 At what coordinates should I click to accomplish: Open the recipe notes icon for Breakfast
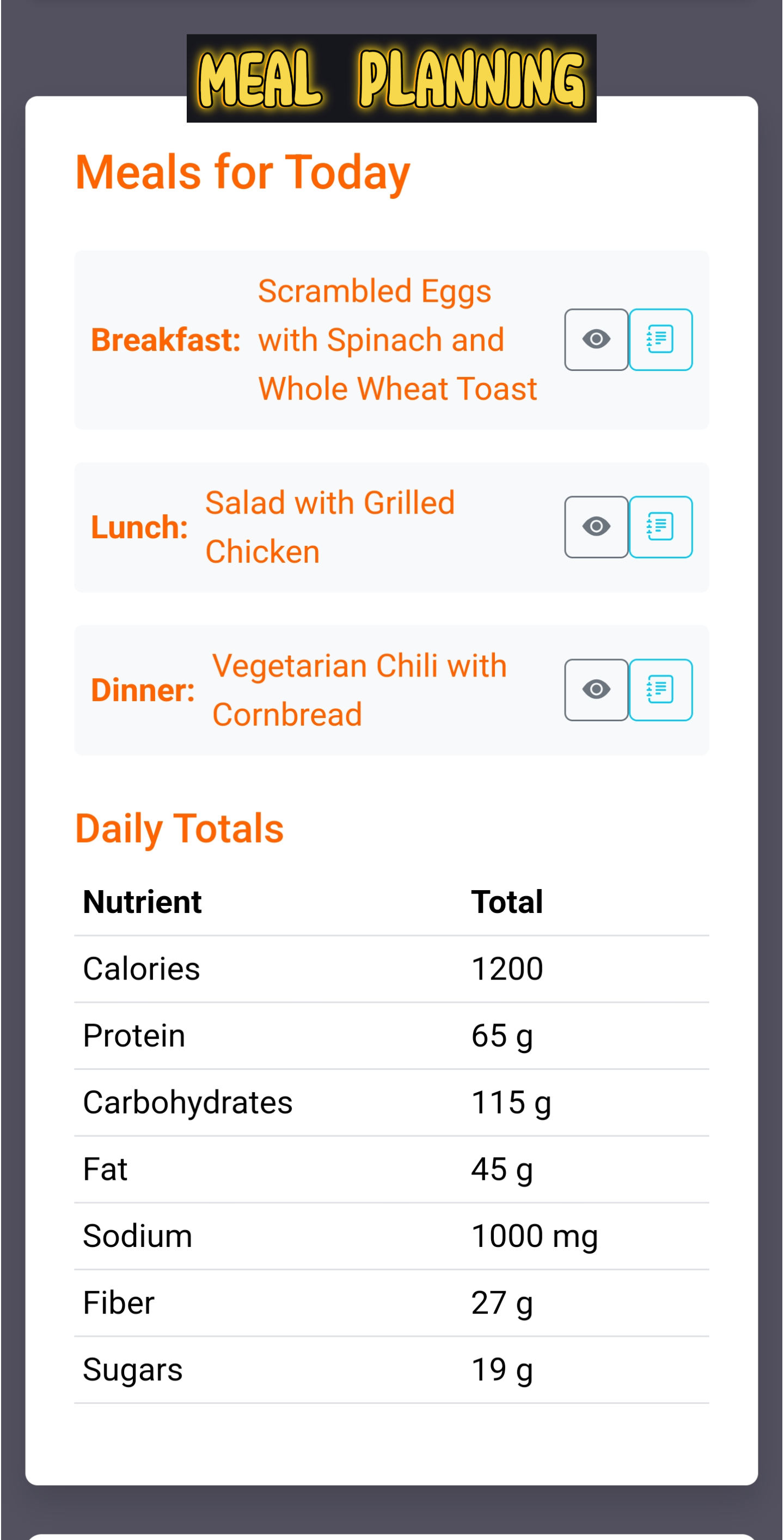point(660,339)
